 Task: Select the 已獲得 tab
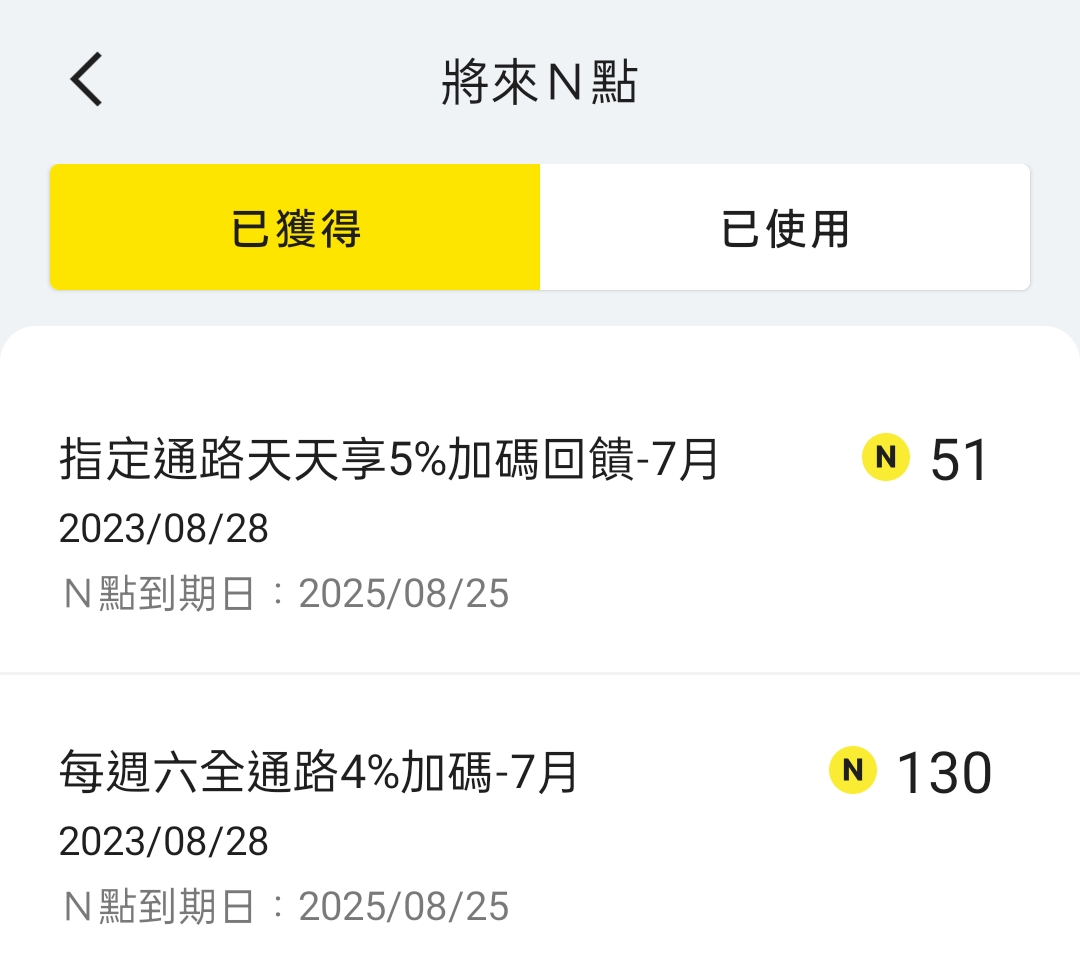(295, 228)
